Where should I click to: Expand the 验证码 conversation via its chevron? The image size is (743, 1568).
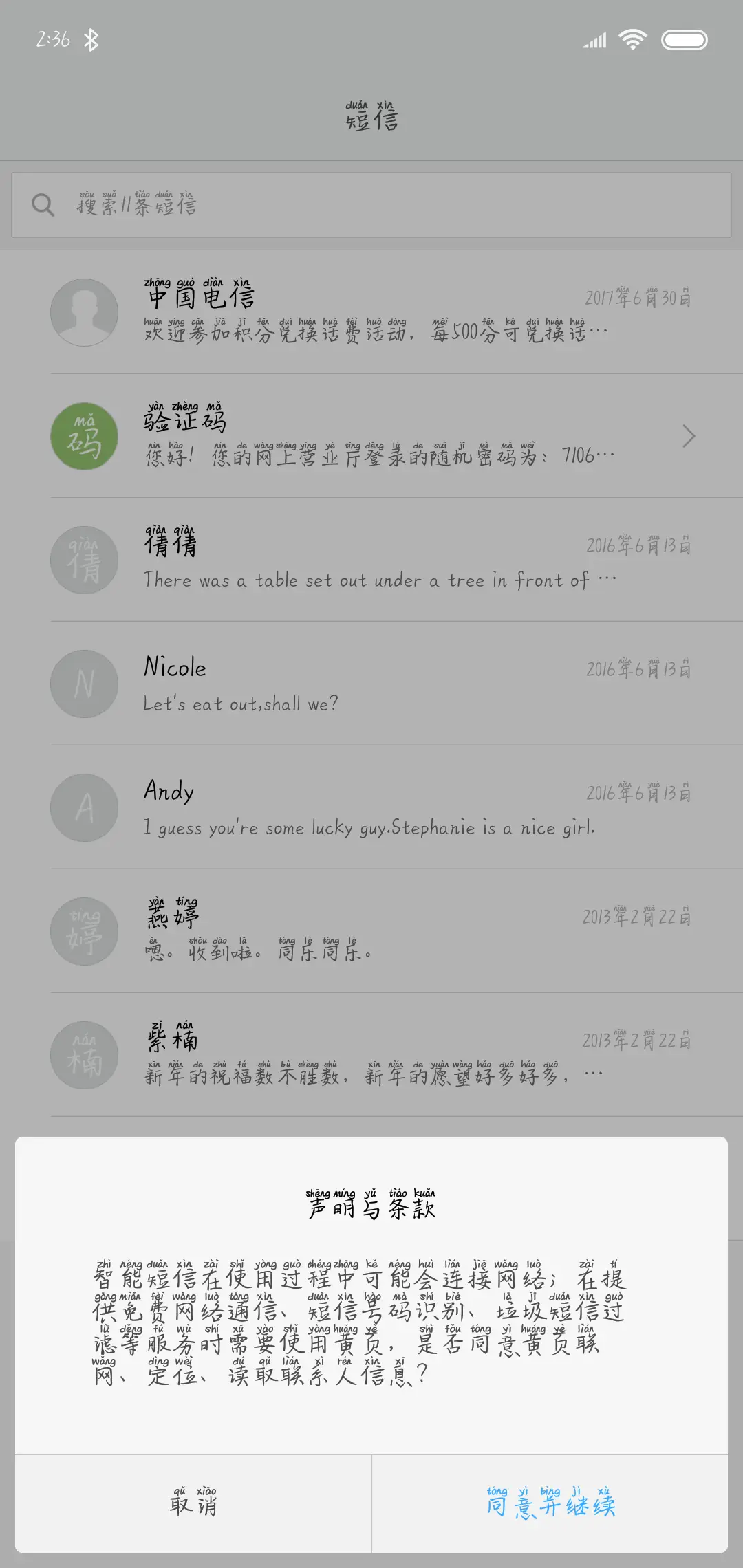[689, 436]
